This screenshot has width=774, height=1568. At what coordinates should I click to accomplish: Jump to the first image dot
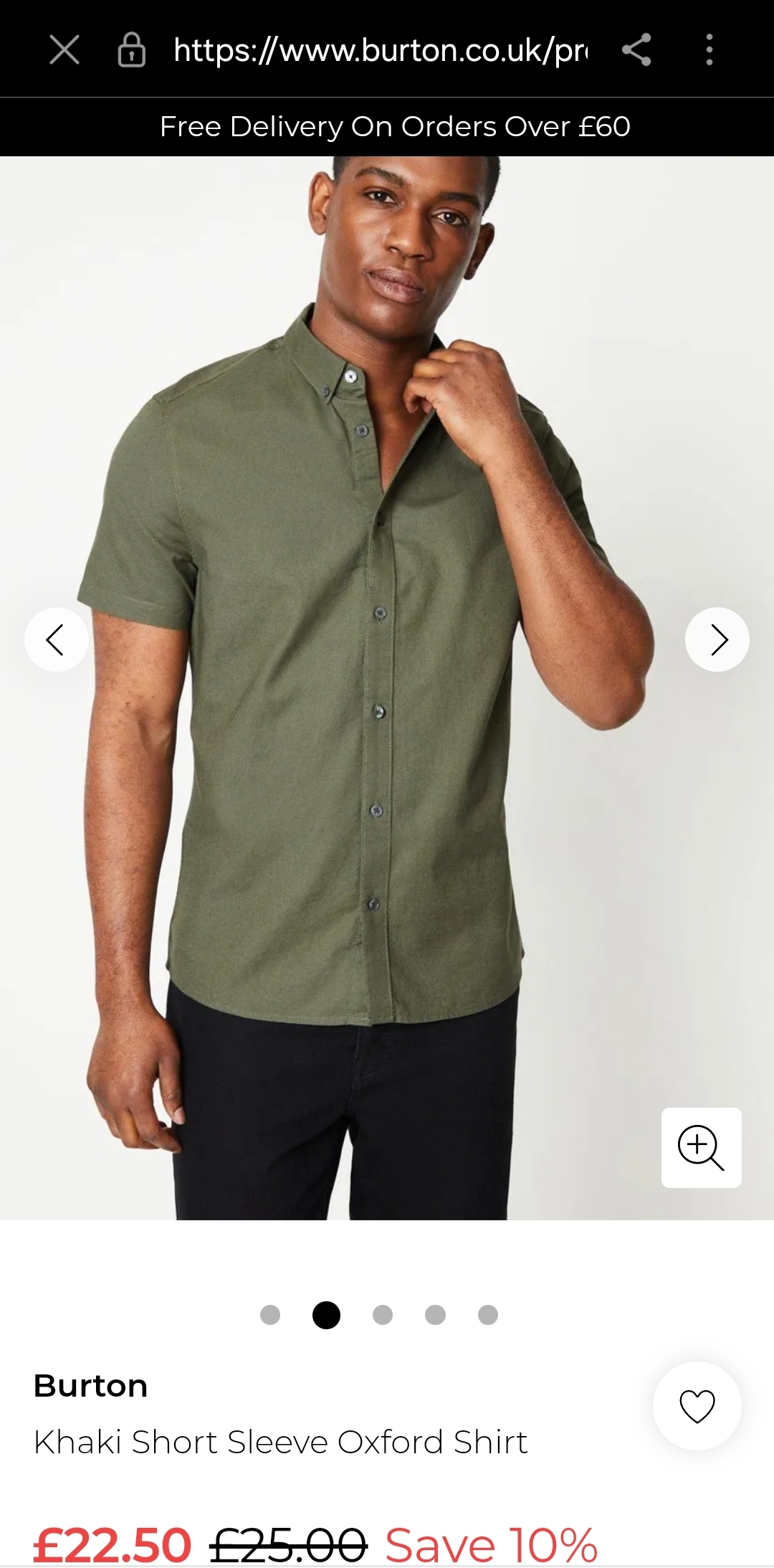(270, 1315)
